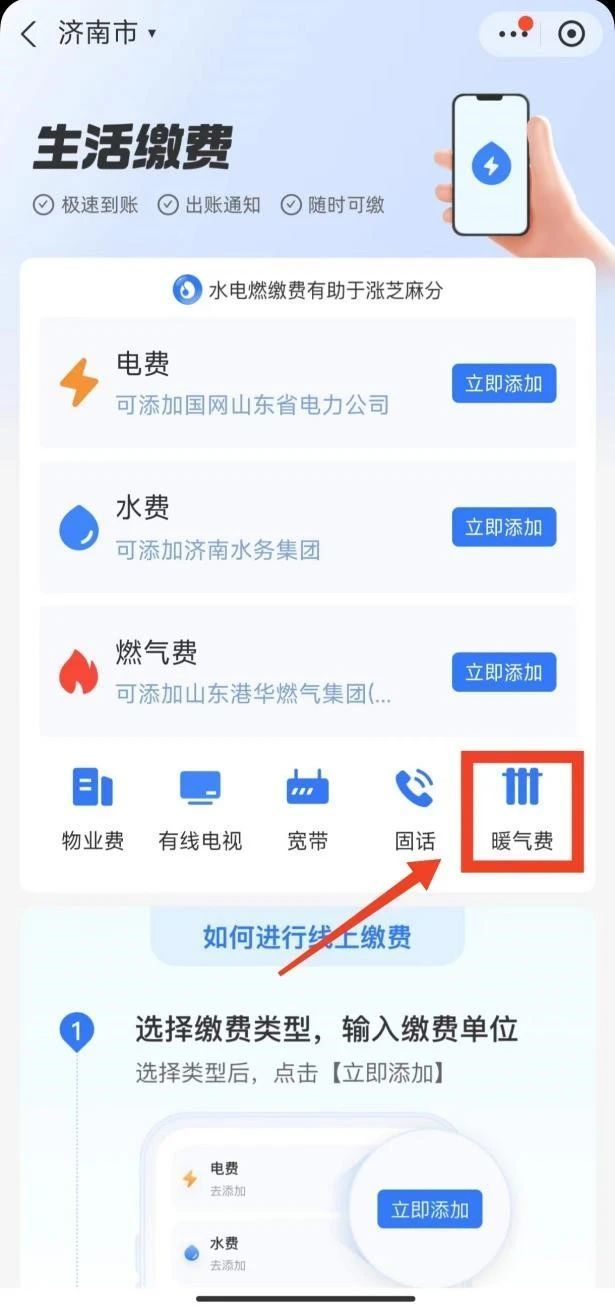Open 物业费 payment
The image size is (615, 1312).
pos(93,809)
